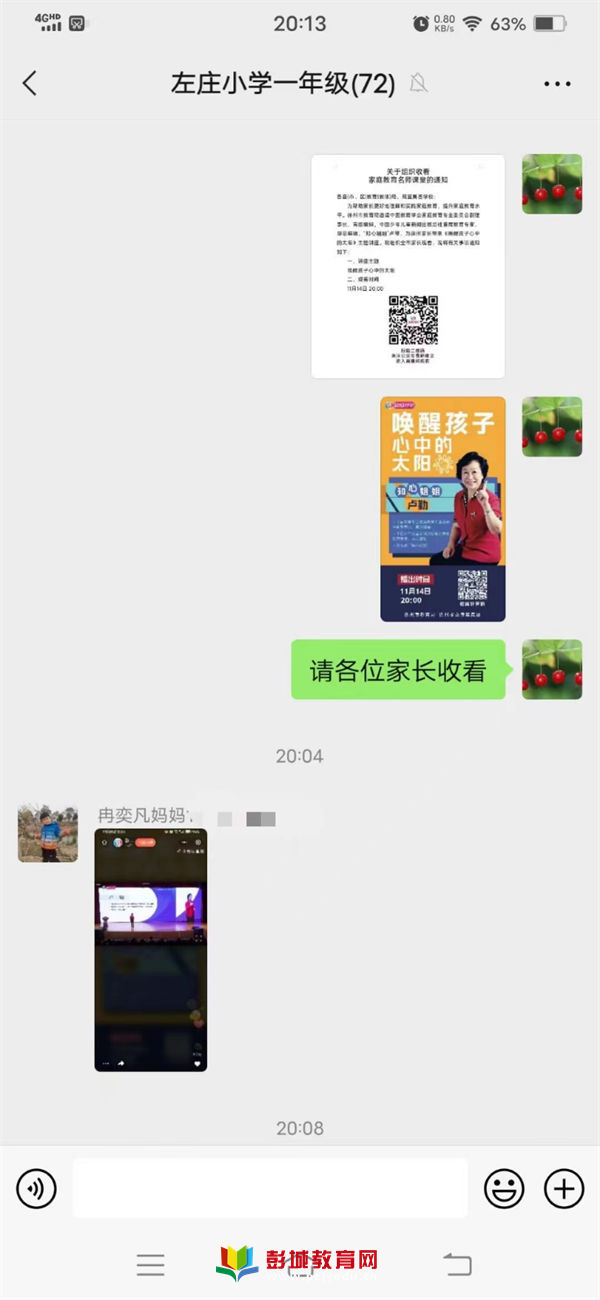The width and height of the screenshot is (600, 1300).
Task: Go back from the 左庄小学一年级 chat
Action: click(30, 83)
